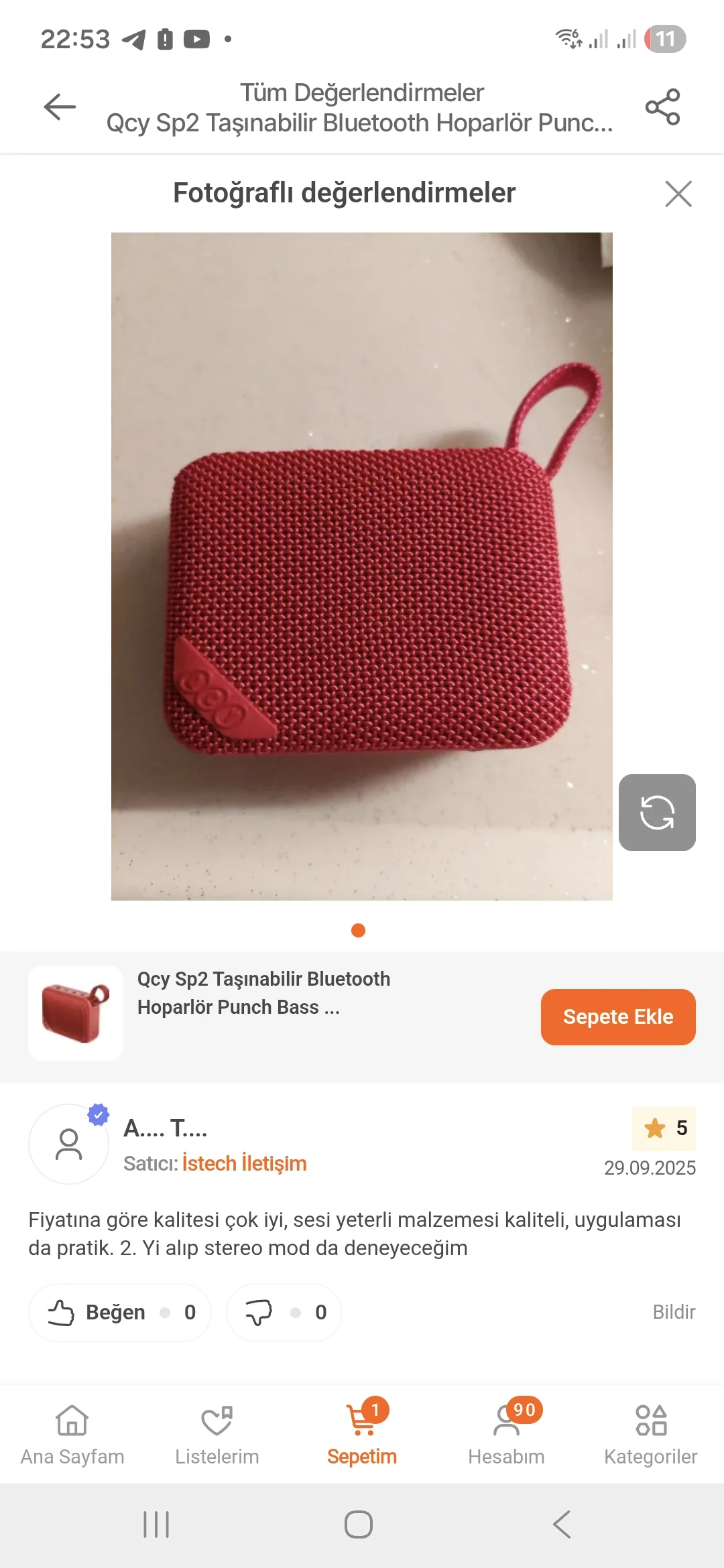Open the red speaker review photo

(362, 566)
